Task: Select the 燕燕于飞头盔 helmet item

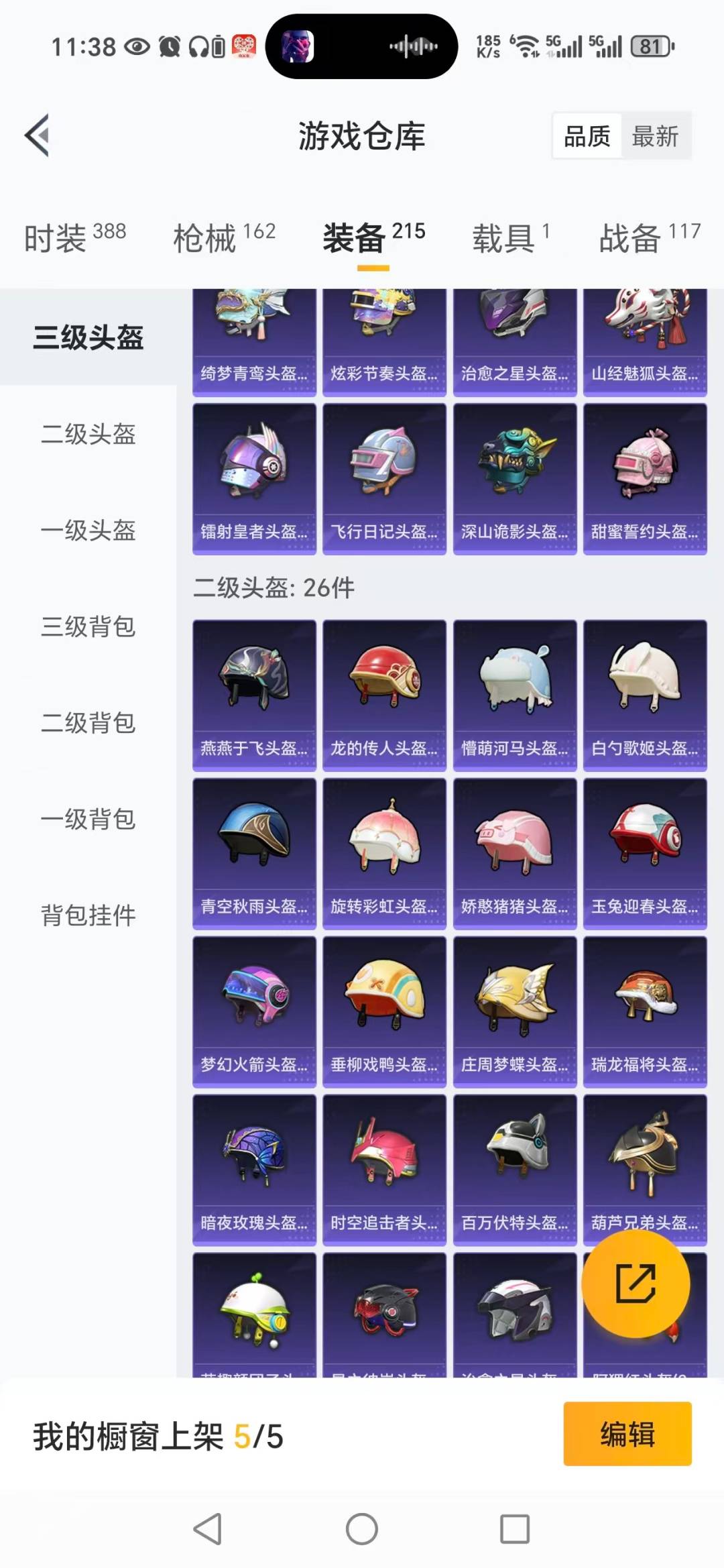Action: (x=253, y=691)
